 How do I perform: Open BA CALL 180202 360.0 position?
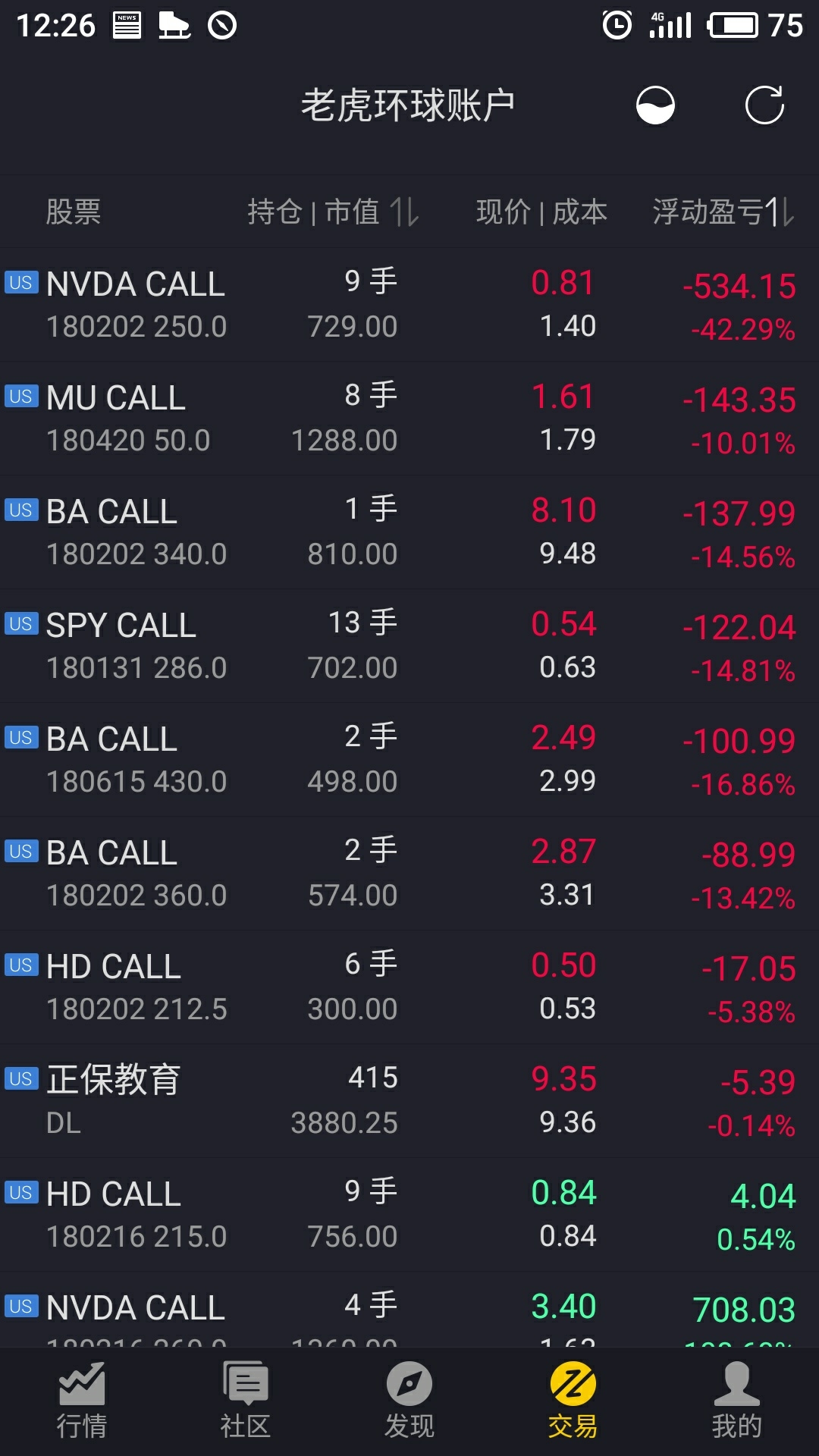click(x=409, y=874)
